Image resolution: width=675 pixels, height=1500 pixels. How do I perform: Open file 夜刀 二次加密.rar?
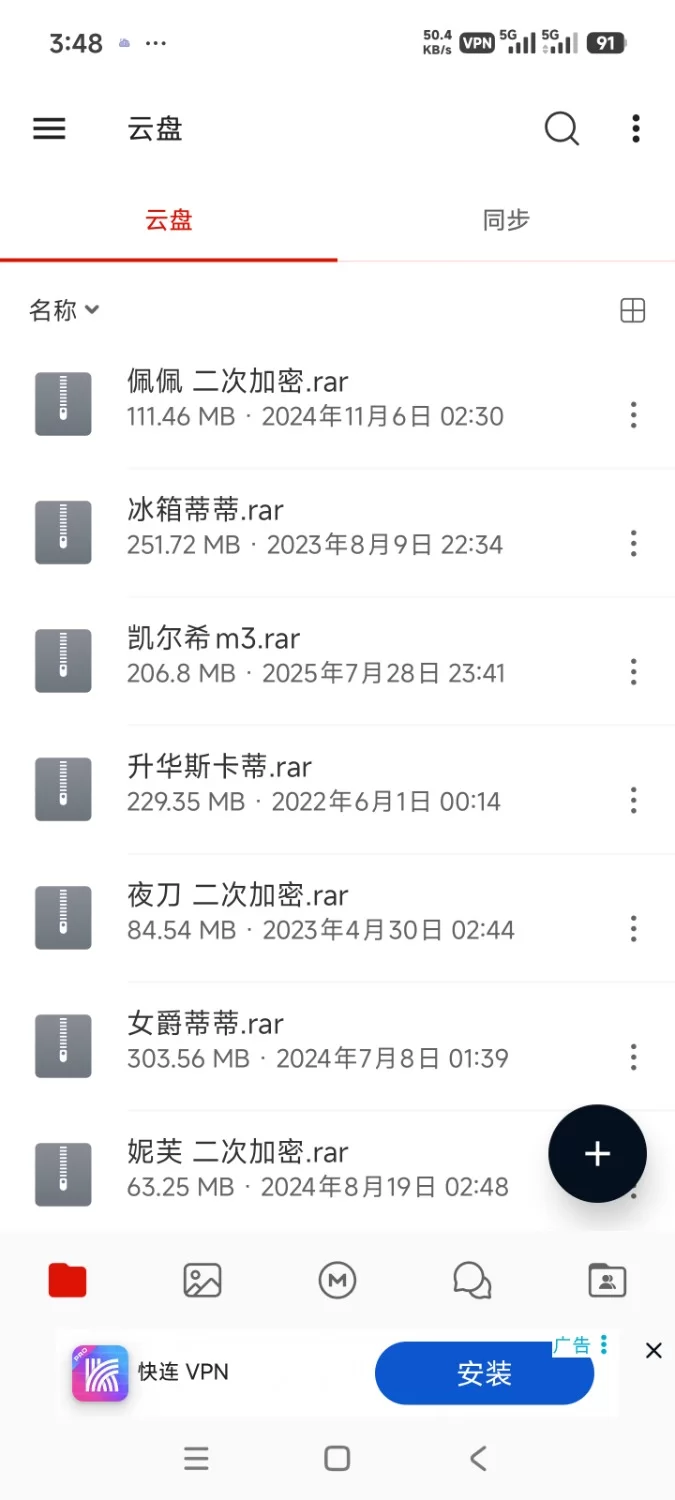(x=237, y=896)
